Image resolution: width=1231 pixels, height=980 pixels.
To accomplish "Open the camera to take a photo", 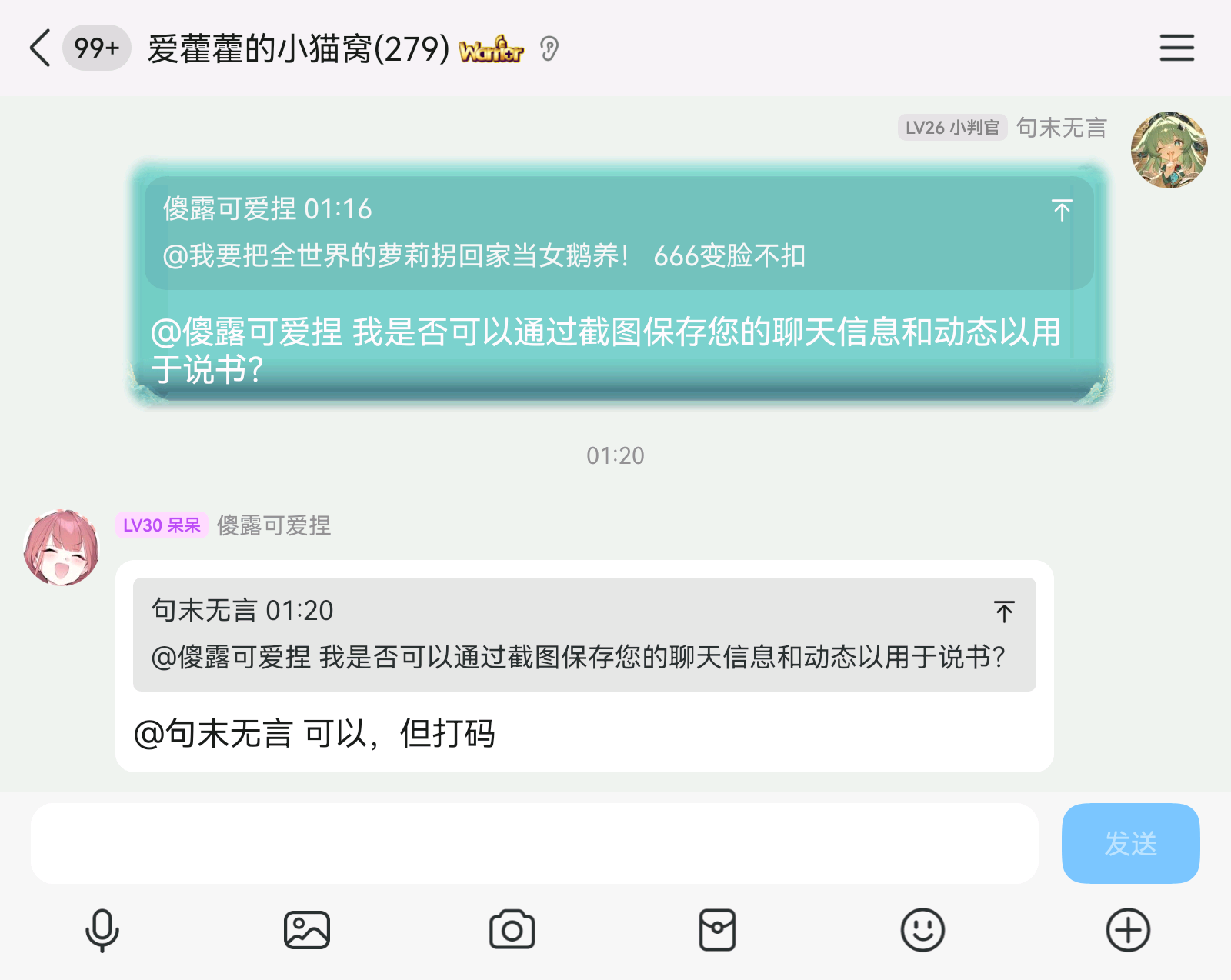I will coord(512,930).
